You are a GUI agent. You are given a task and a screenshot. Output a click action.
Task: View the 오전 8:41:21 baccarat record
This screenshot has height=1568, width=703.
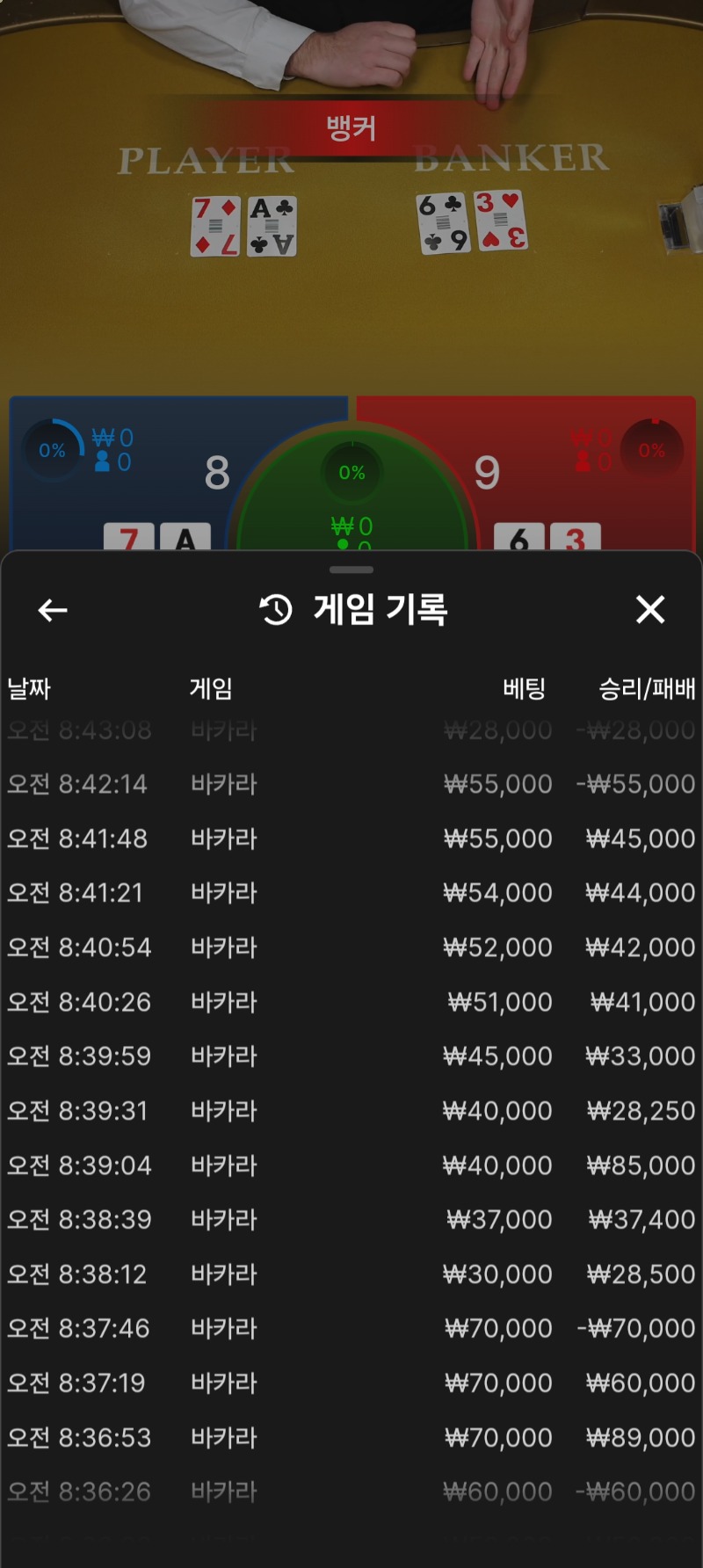coord(351,893)
